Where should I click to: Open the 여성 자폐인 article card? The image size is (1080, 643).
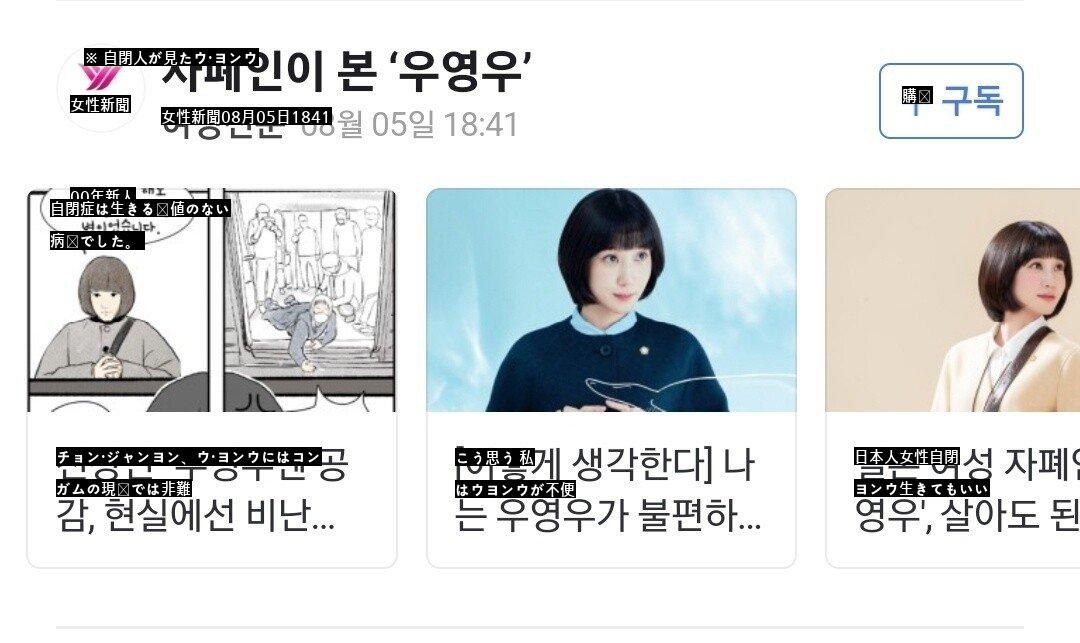pos(952,377)
